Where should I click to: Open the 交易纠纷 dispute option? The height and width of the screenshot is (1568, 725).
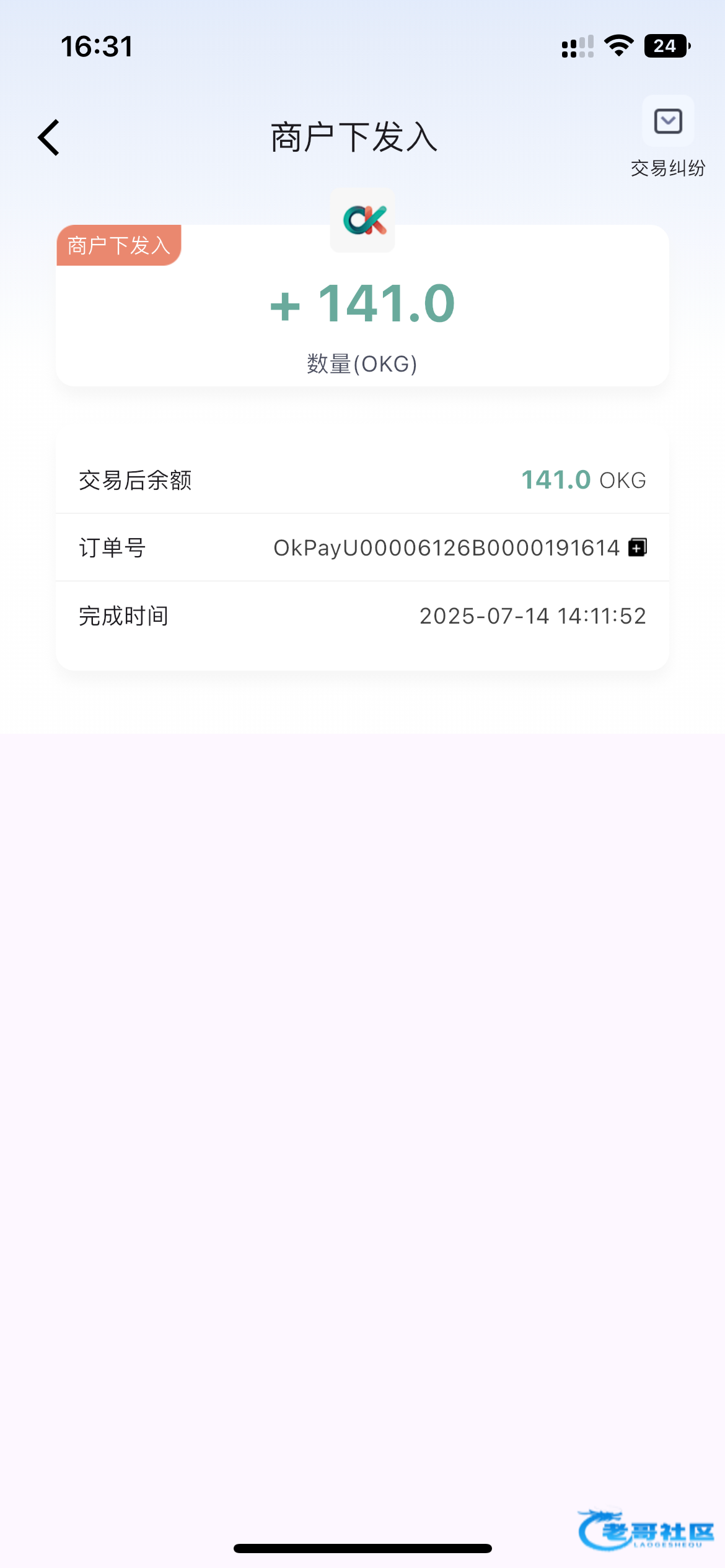tap(668, 137)
